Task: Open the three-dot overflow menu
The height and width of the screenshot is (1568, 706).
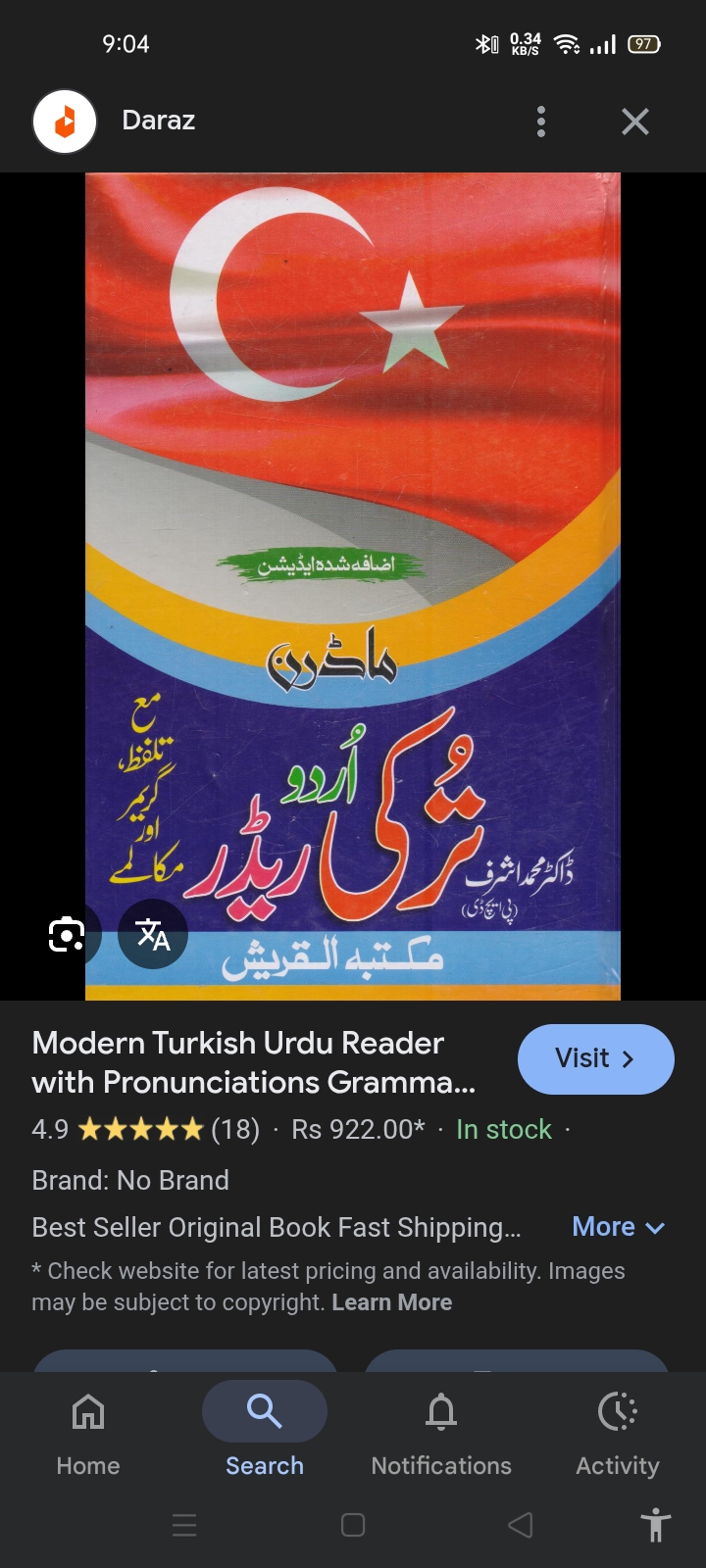Action: (541, 122)
